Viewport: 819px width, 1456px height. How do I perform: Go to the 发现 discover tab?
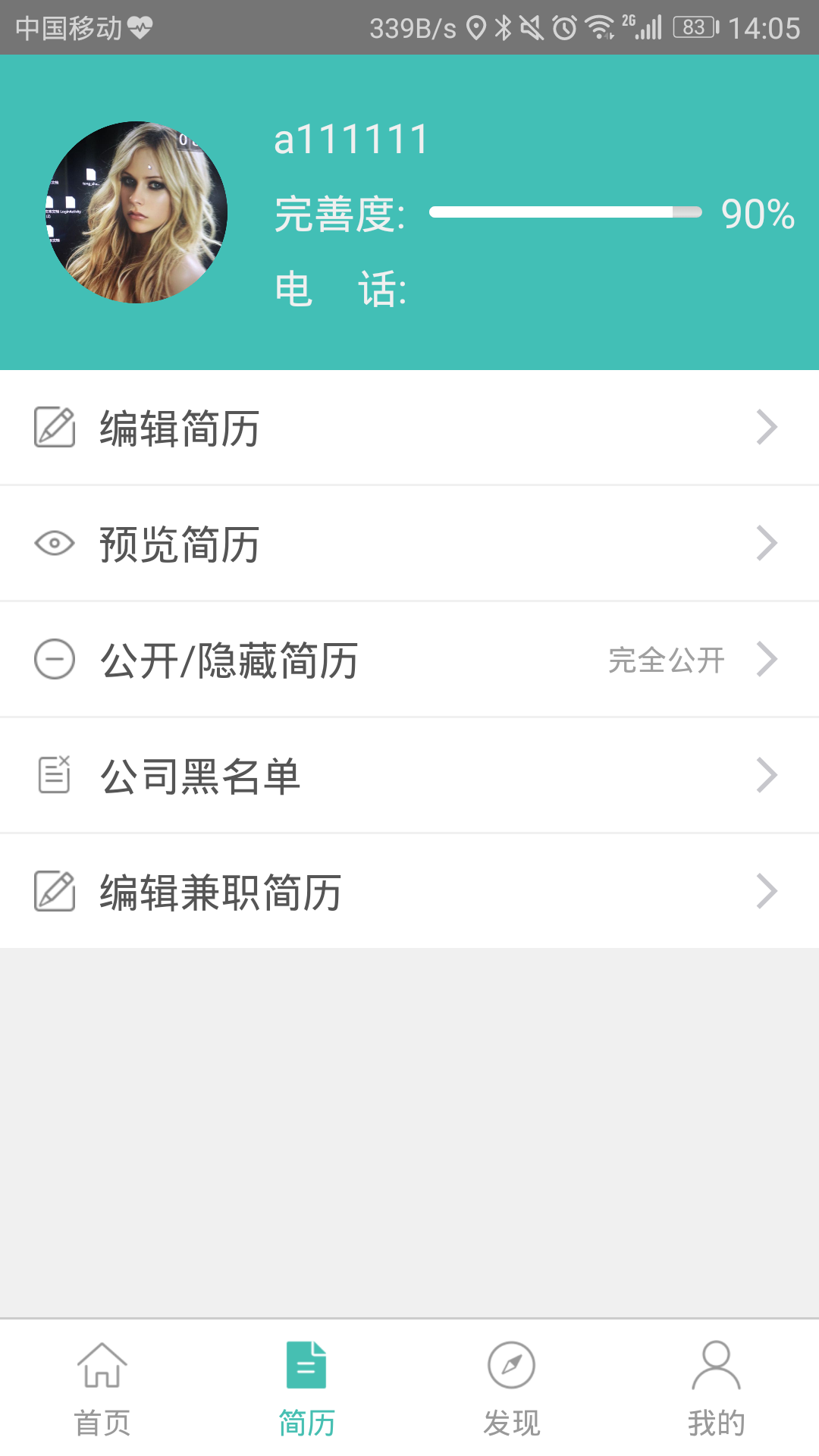(512, 1389)
